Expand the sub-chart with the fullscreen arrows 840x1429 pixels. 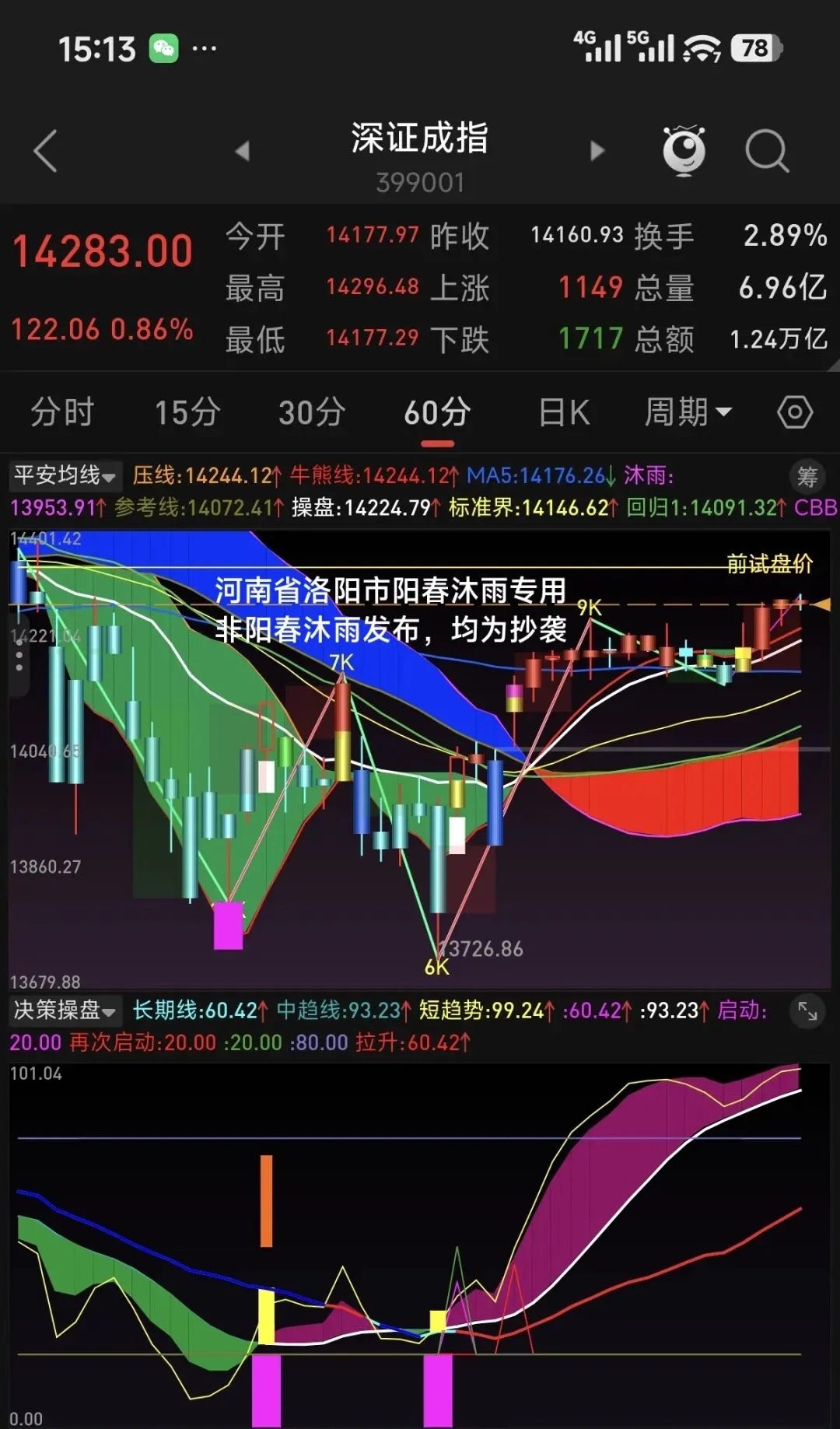click(x=807, y=1011)
